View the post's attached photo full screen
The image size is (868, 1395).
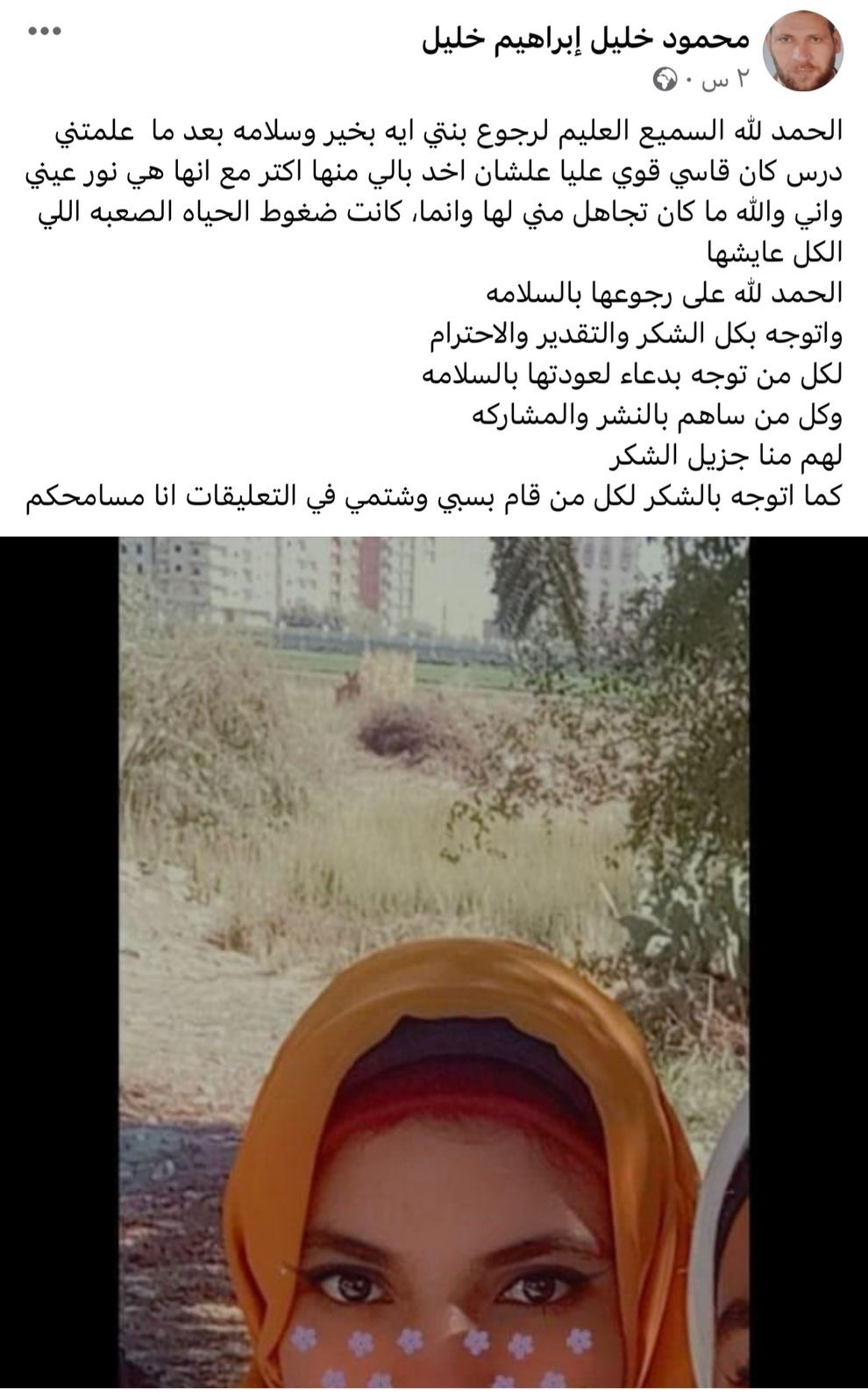(434, 964)
